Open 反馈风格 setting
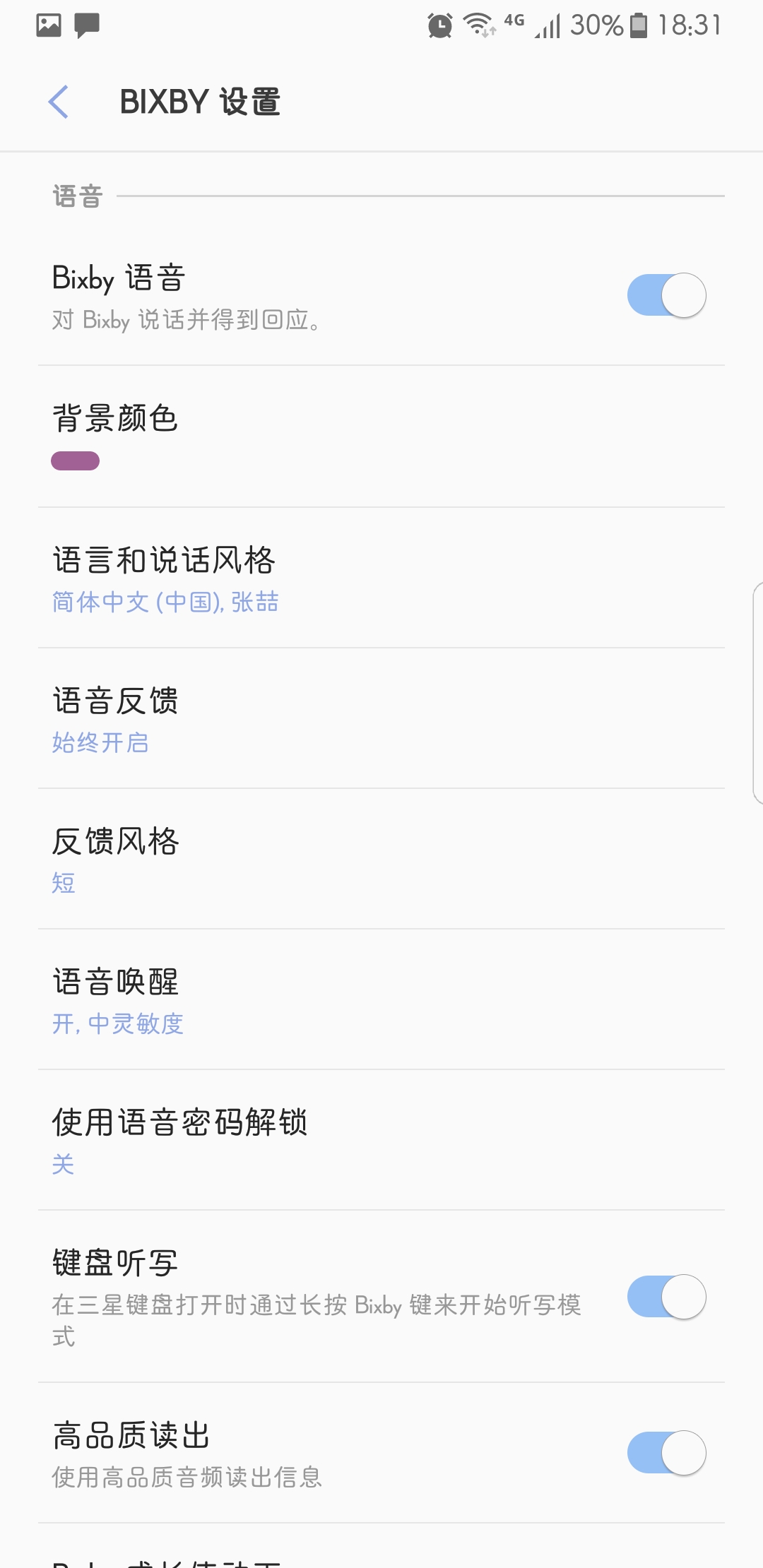This screenshot has width=763, height=1568. coord(381,859)
